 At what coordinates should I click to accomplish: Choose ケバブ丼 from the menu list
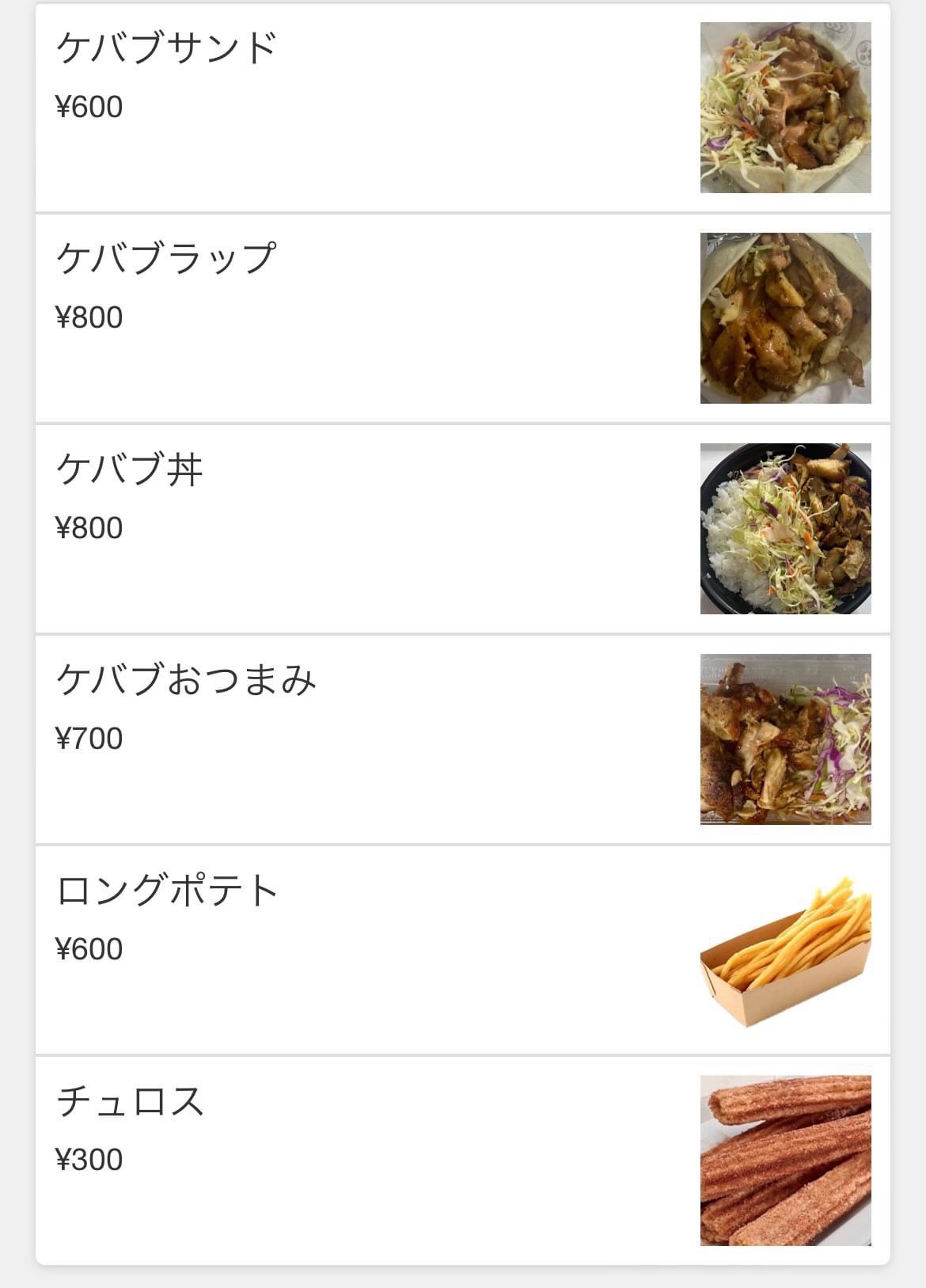462,529
